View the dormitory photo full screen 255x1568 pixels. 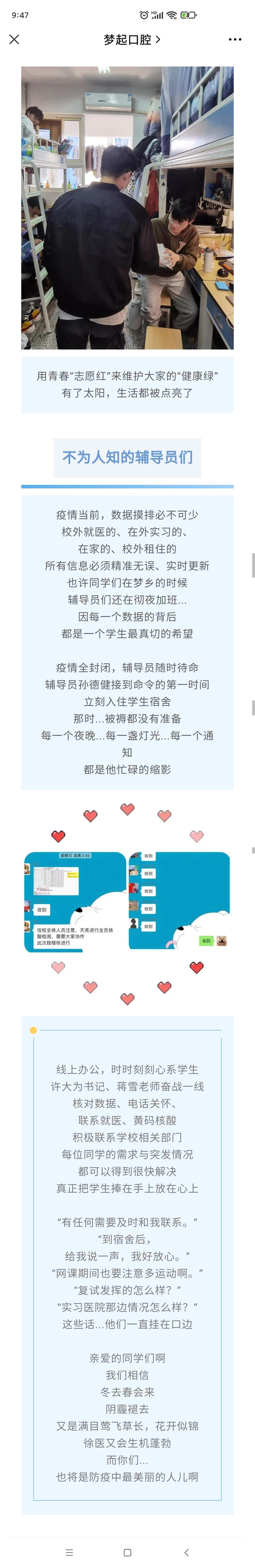(x=127, y=208)
